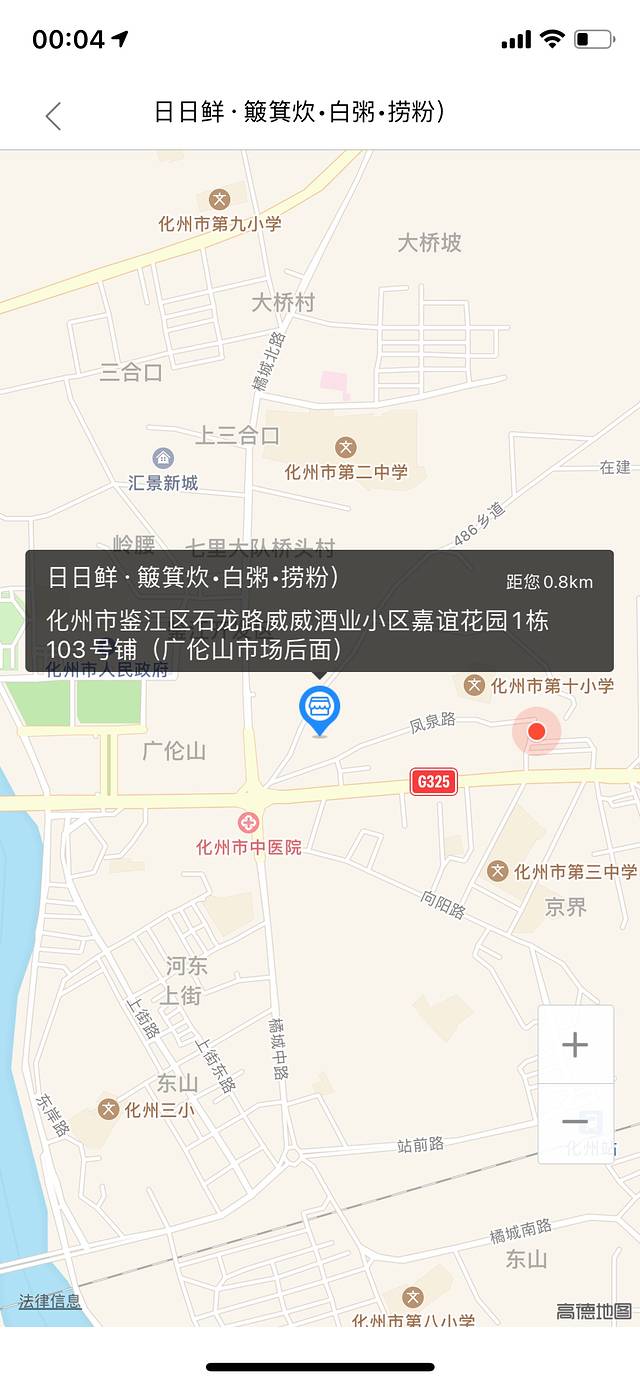Open the 法律信息 legal information link

(x=50, y=1301)
